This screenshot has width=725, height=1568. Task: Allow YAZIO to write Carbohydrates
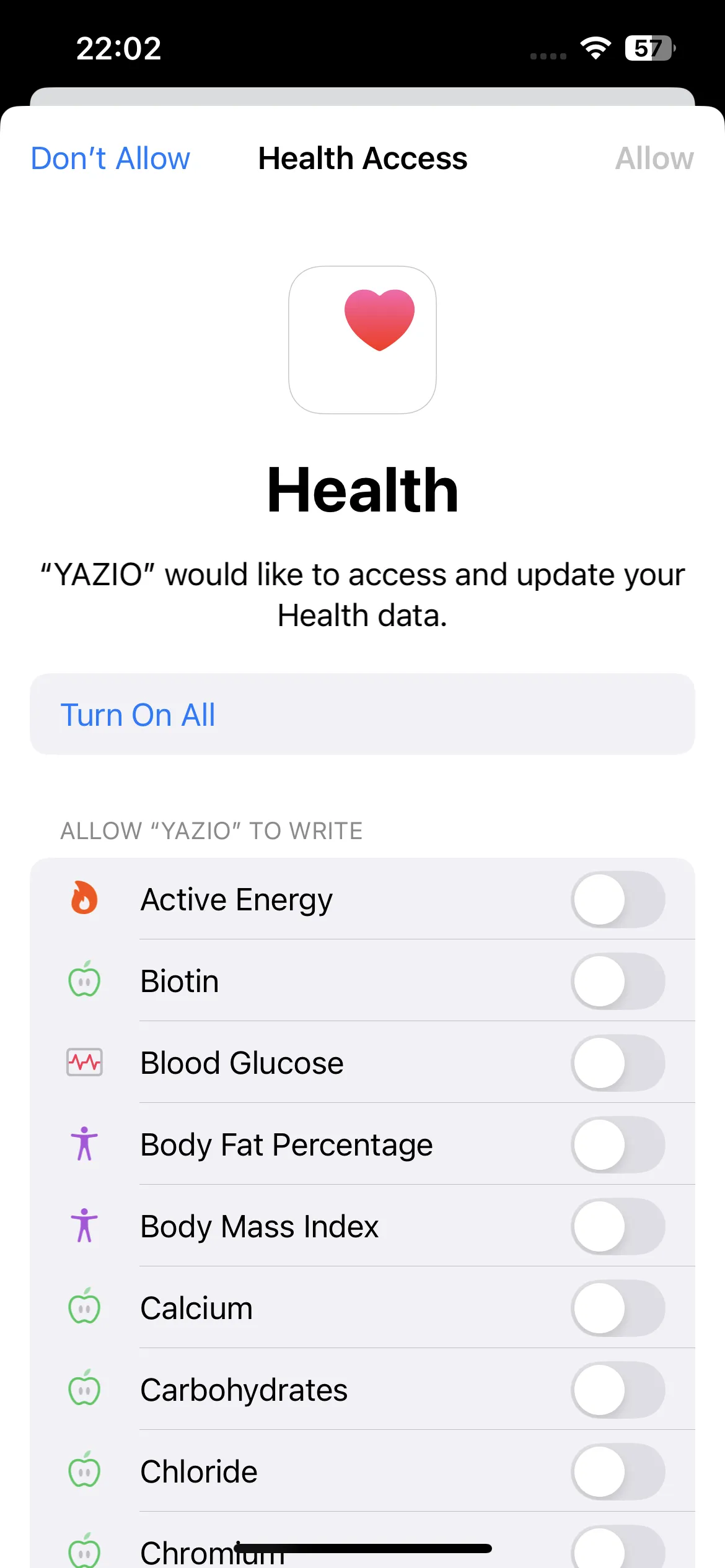618,1390
